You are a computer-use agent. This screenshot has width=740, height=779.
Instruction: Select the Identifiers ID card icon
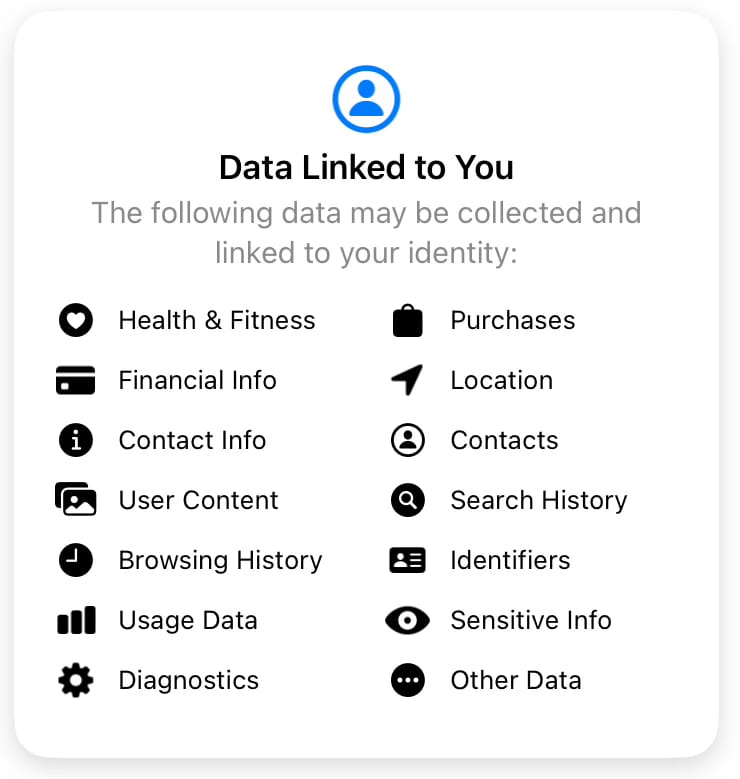click(x=408, y=560)
